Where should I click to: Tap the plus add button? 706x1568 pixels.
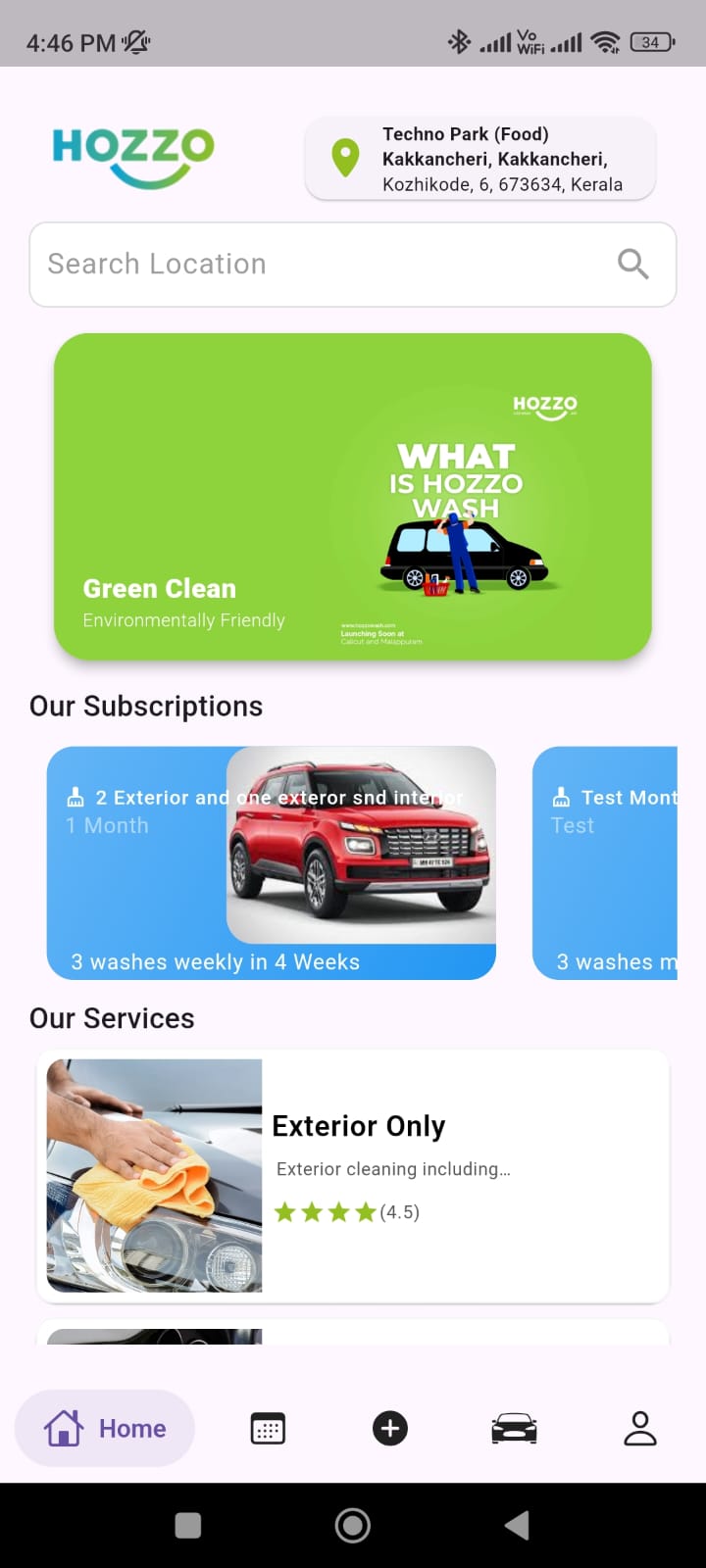390,1429
